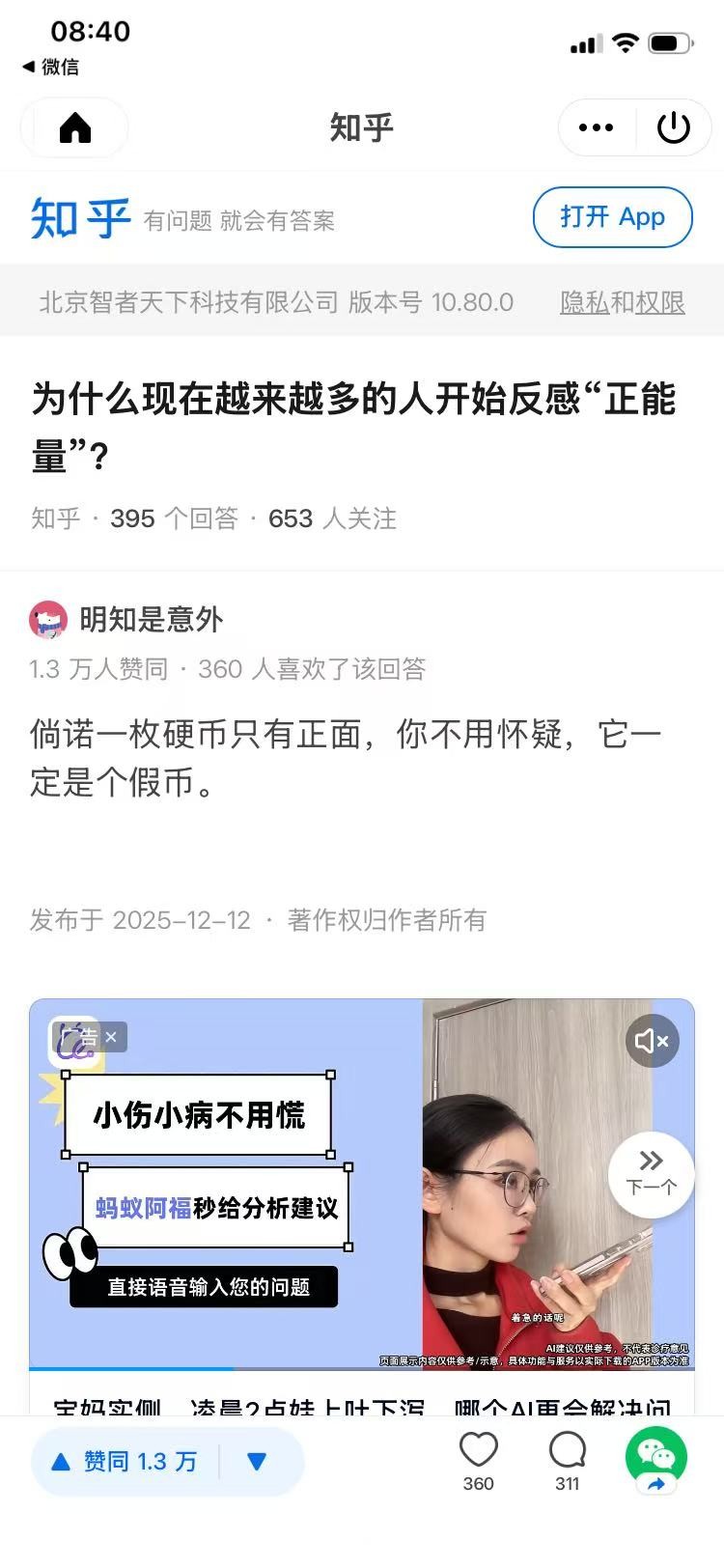This screenshot has width=724, height=1568.
Task: Open the question title about 正能量
Action: pos(353,425)
